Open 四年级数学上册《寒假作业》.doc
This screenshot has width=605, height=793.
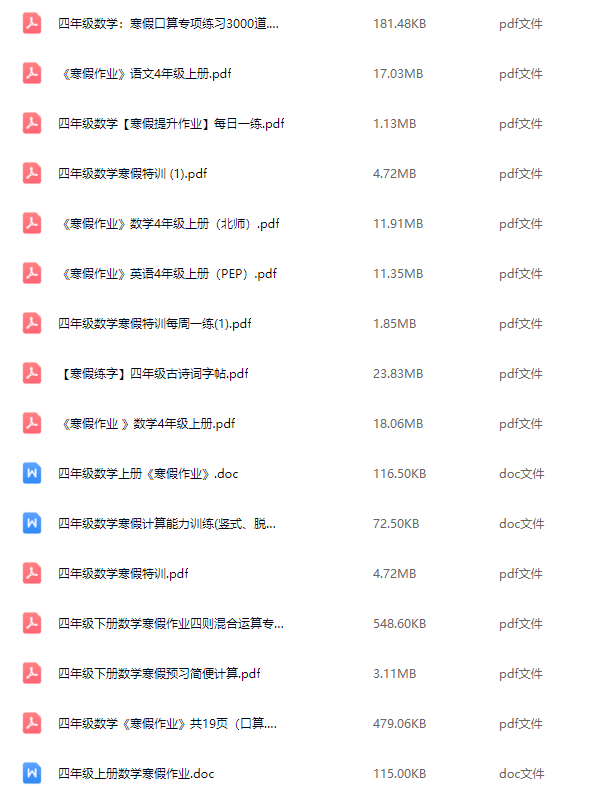[x=148, y=474]
